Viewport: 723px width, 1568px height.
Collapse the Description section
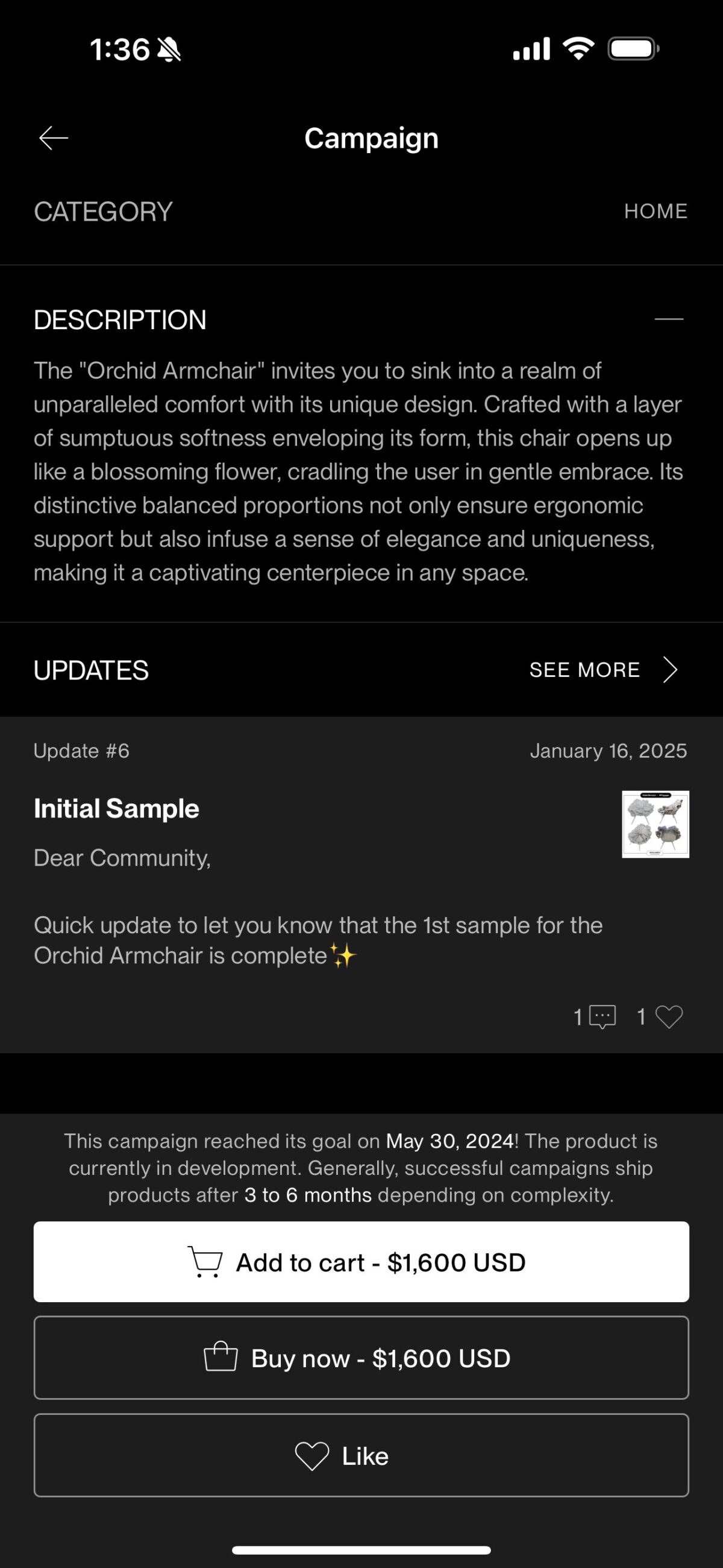[x=669, y=319]
